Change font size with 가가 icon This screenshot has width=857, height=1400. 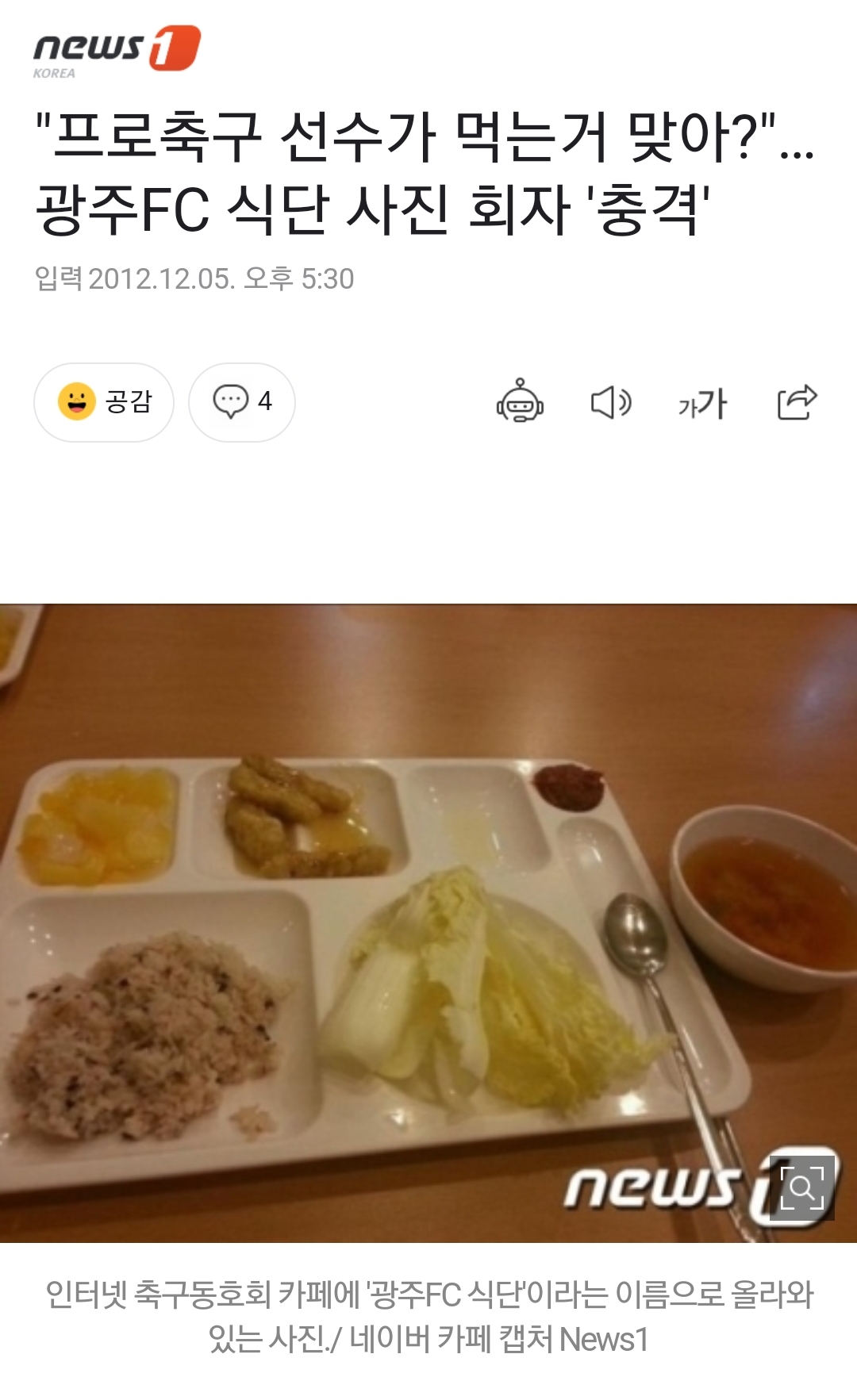click(x=702, y=404)
